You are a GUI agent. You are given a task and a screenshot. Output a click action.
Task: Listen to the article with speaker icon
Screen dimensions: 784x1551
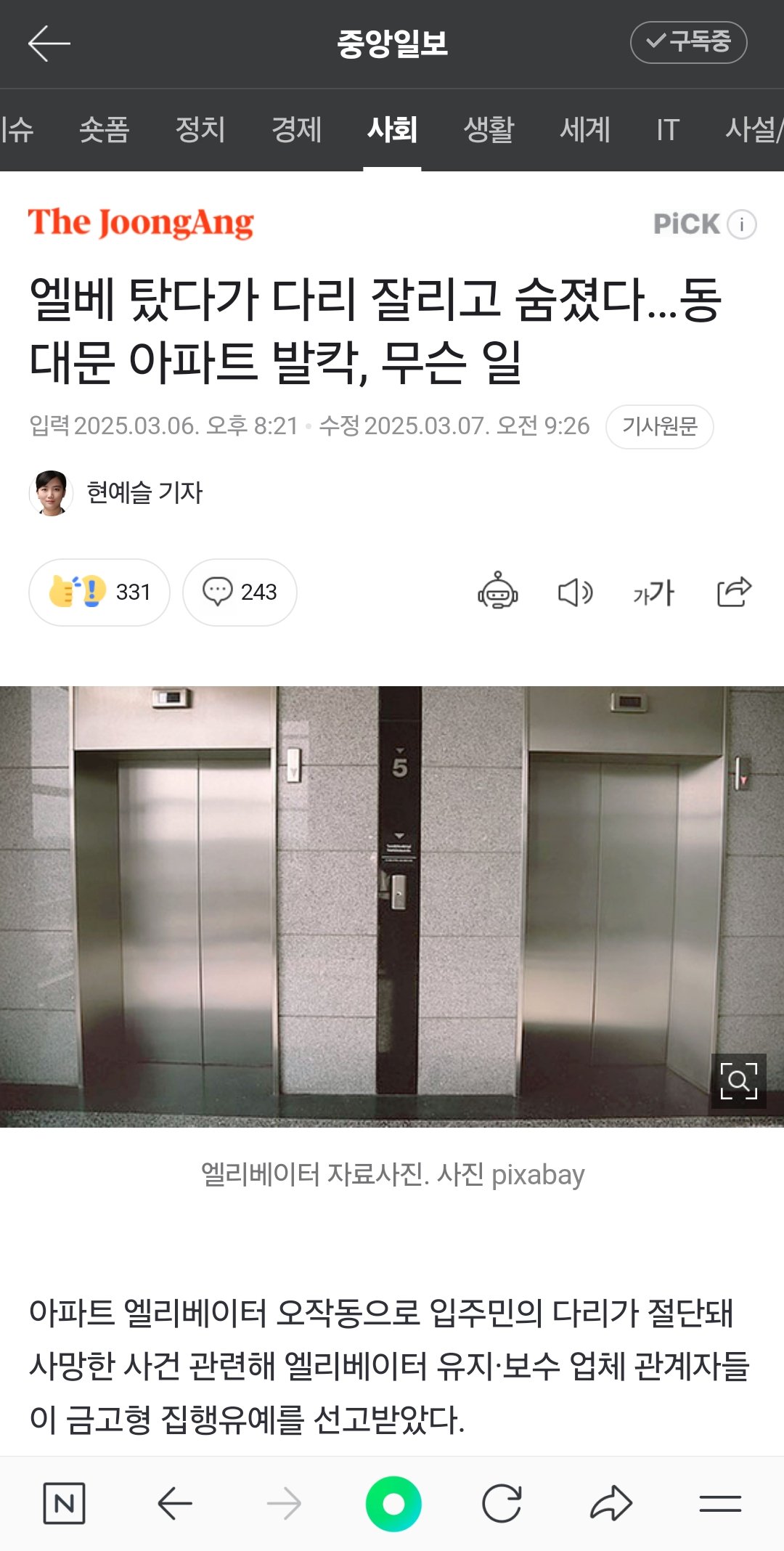point(575,592)
